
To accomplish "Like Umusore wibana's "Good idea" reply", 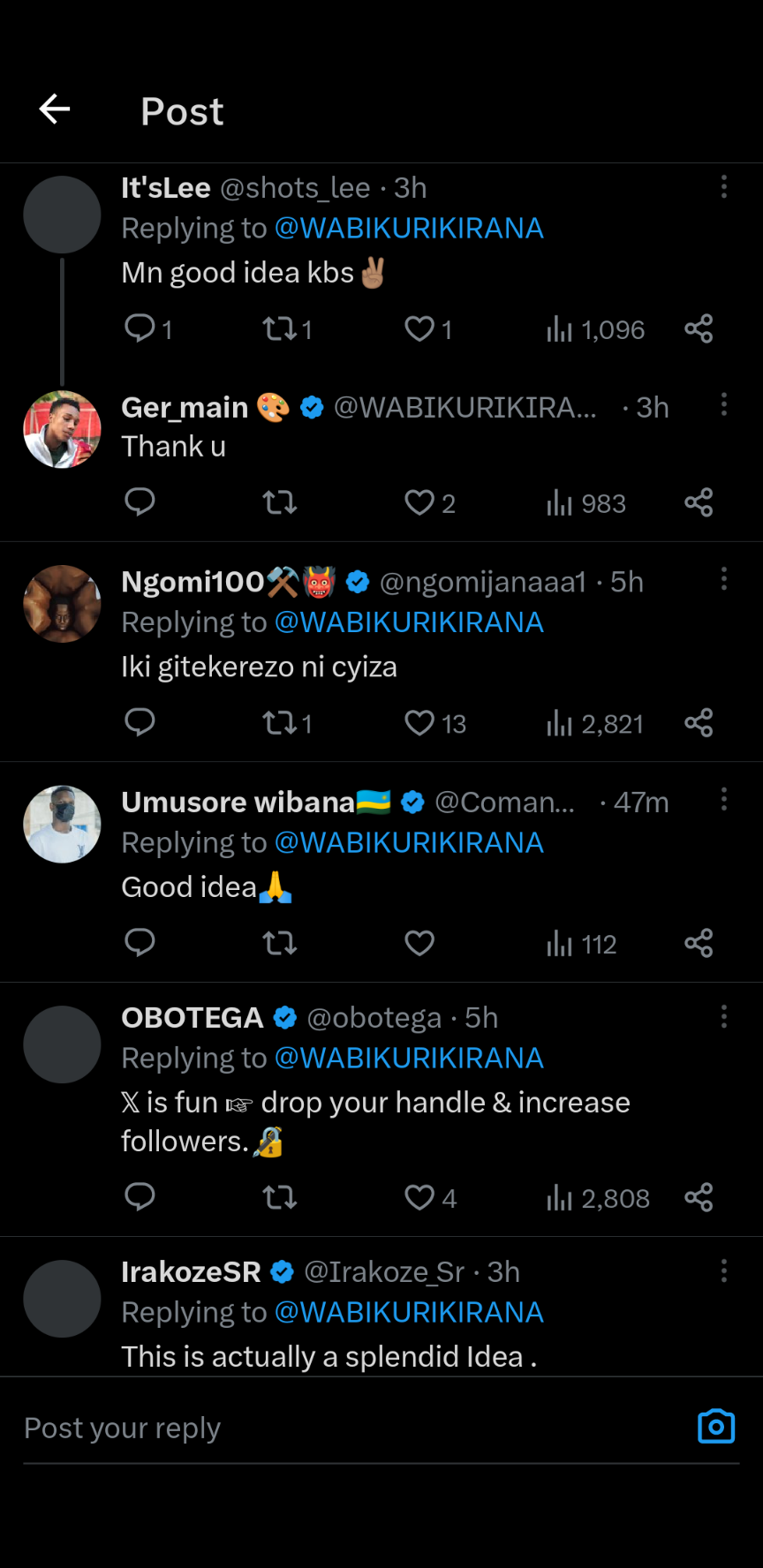I will click(x=419, y=944).
